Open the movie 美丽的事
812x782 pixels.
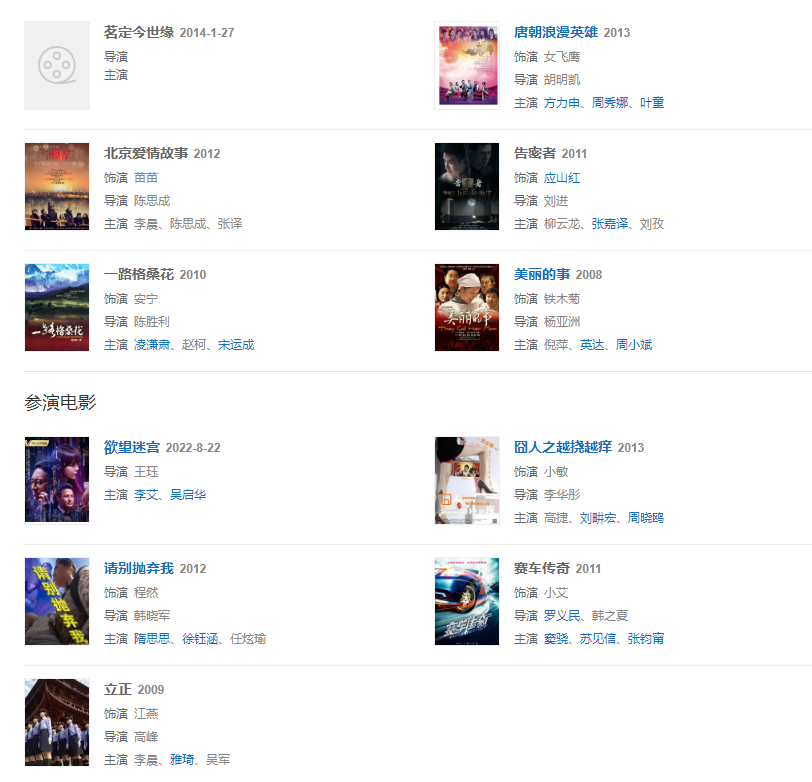pyautogui.click(x=544, y=274)
